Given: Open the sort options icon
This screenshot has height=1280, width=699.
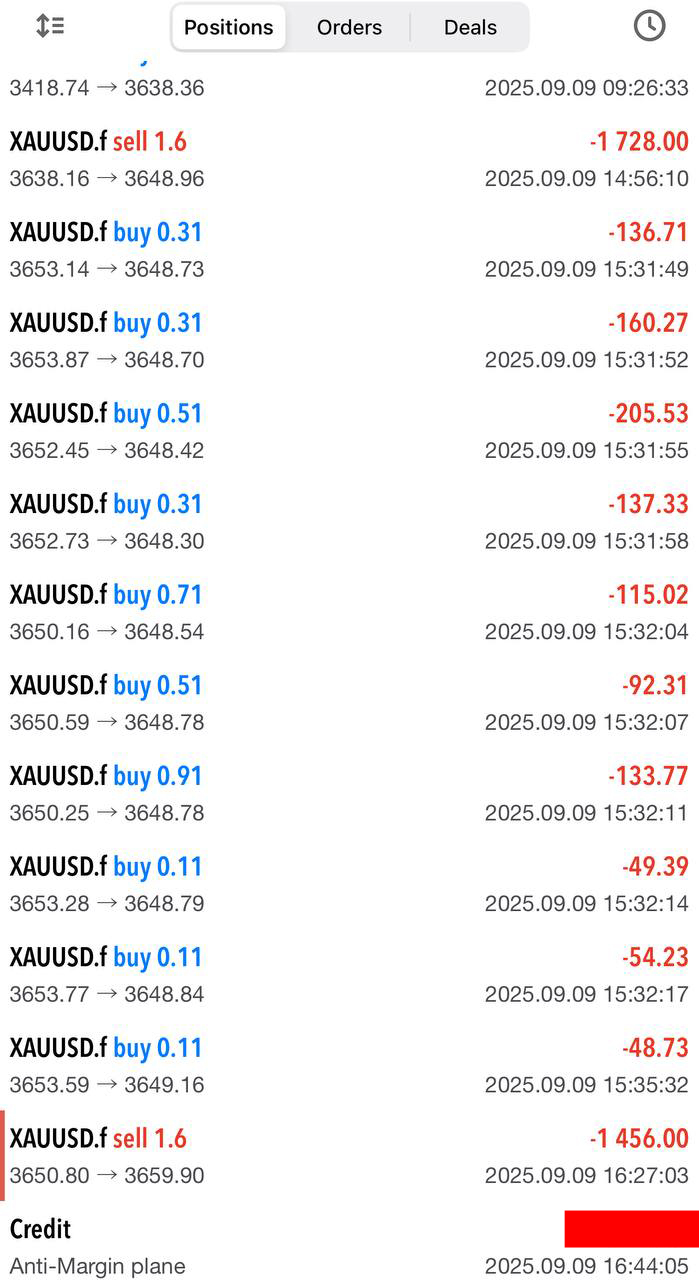Looking at the screenshot, I should pyautogui.click(x=50, y=26).
